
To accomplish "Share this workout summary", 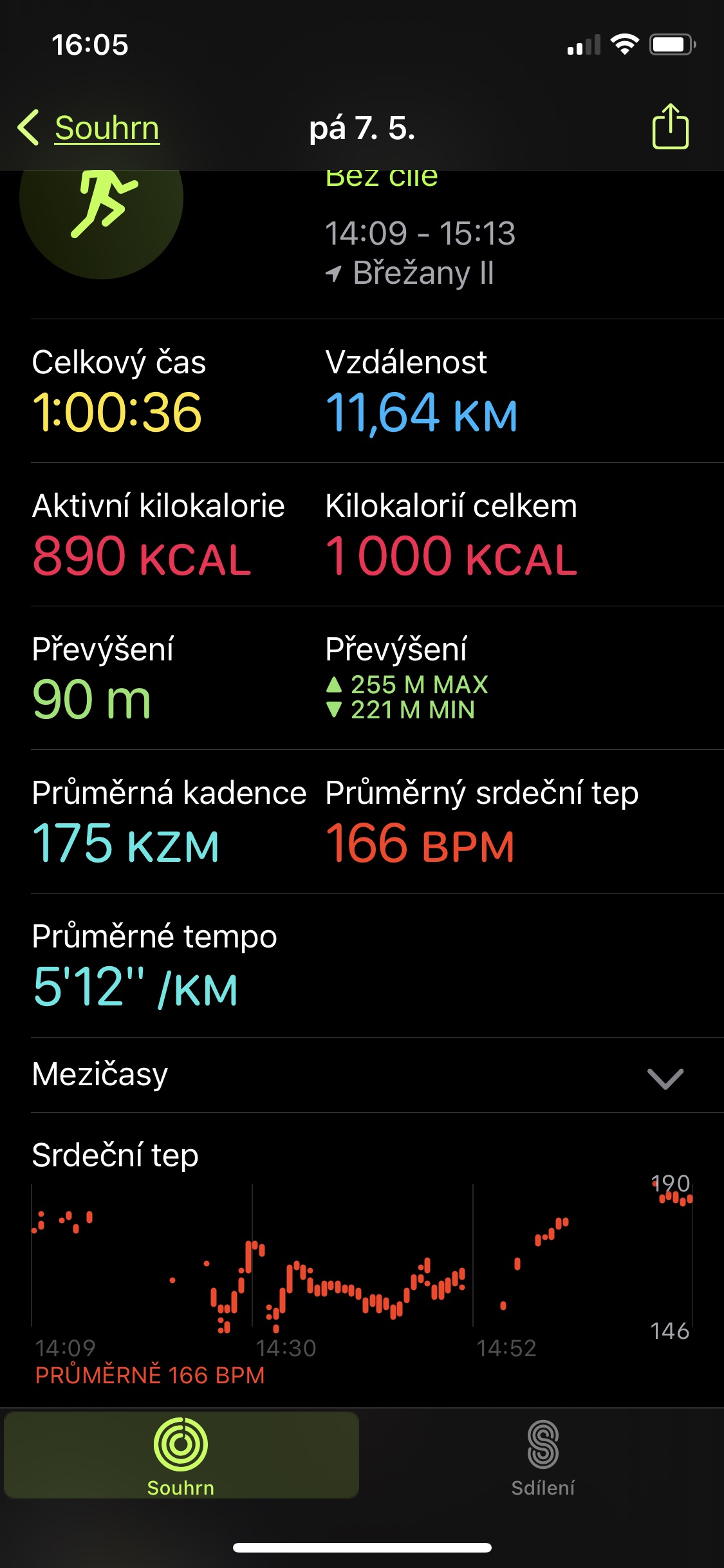I will 671,126.
